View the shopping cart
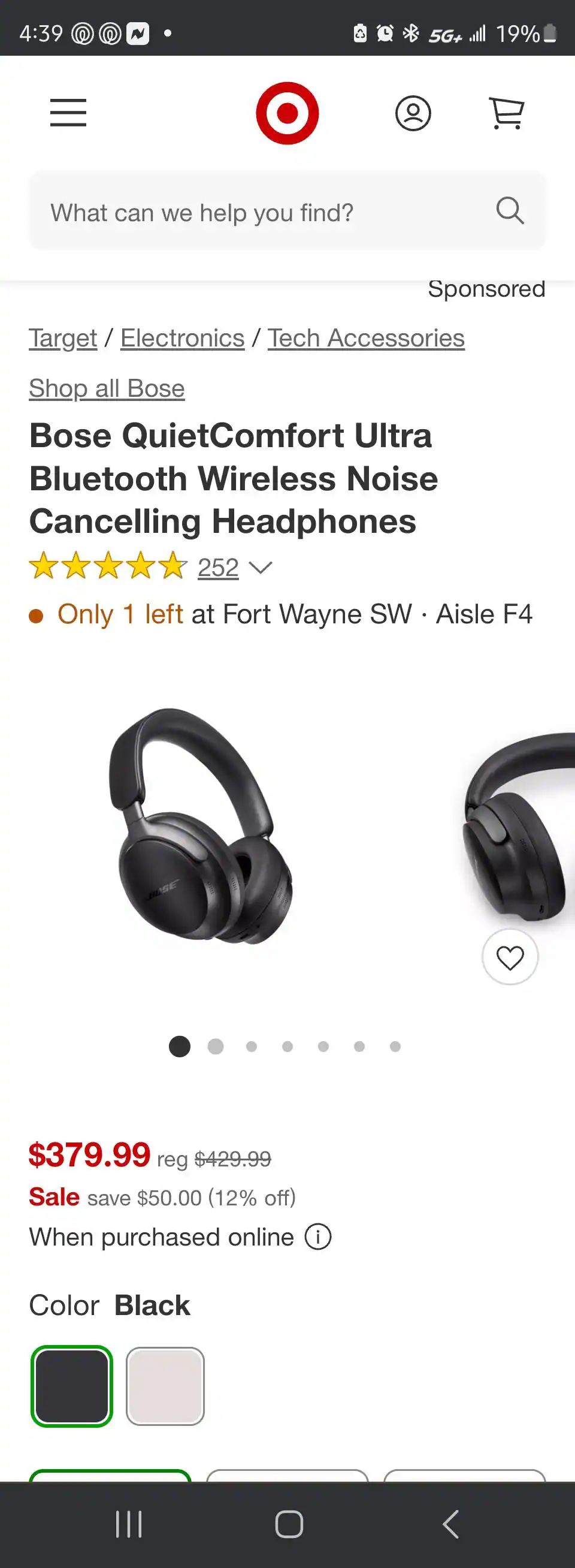This screenshot has height=1568, width=575. pos(507,113)
